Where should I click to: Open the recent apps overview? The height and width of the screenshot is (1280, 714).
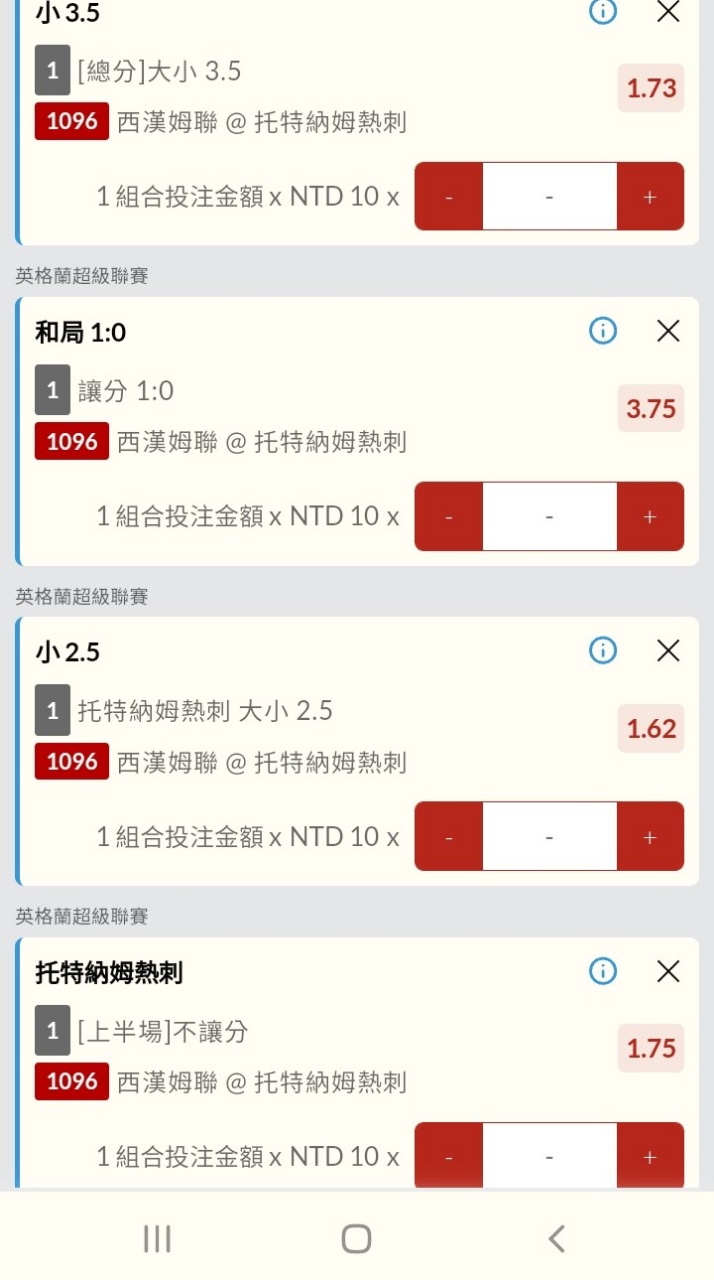click(x=157, y=1238)
